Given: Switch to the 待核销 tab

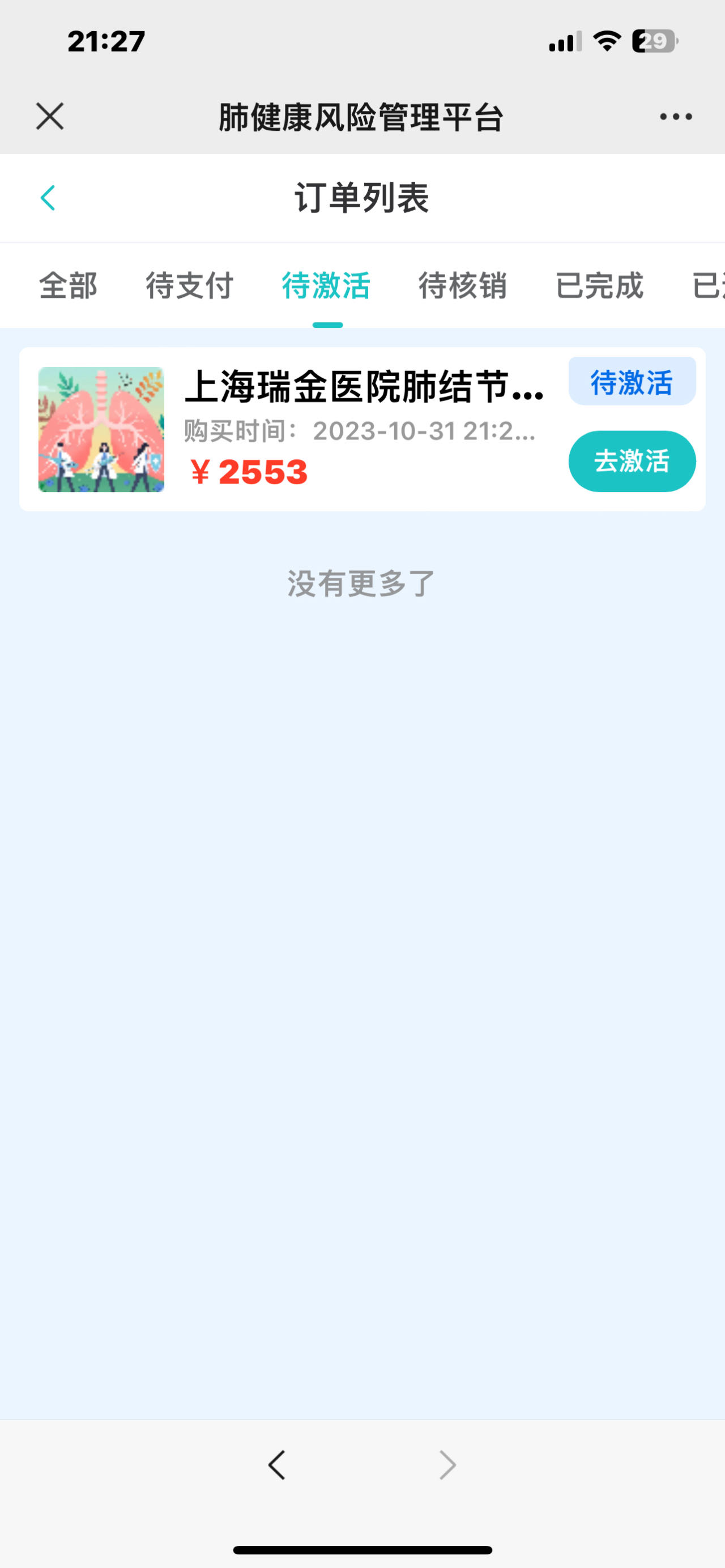Looking at the screenshot, I should [463, 285].
